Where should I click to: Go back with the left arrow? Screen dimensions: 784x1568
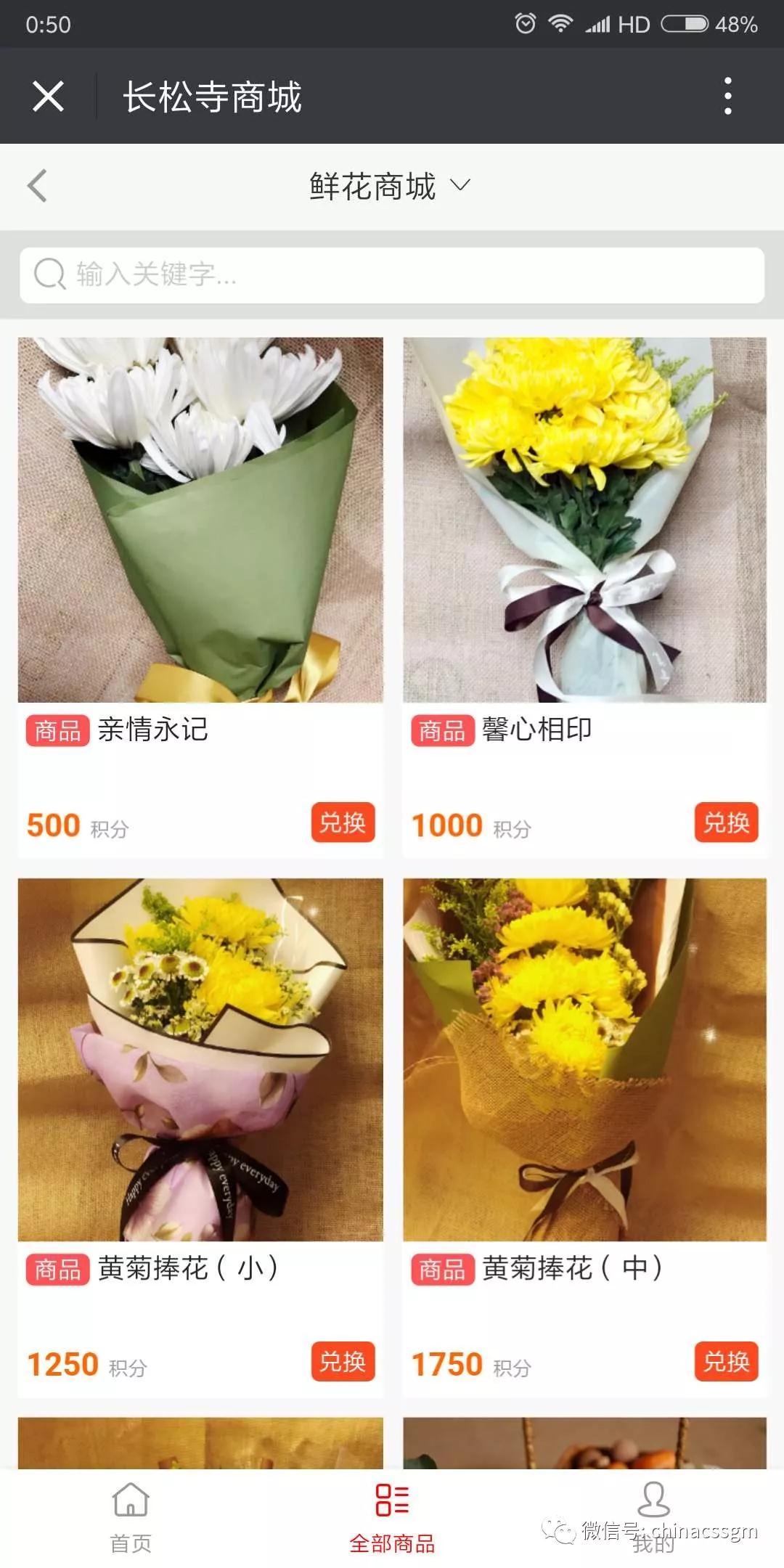click(38, 186)
